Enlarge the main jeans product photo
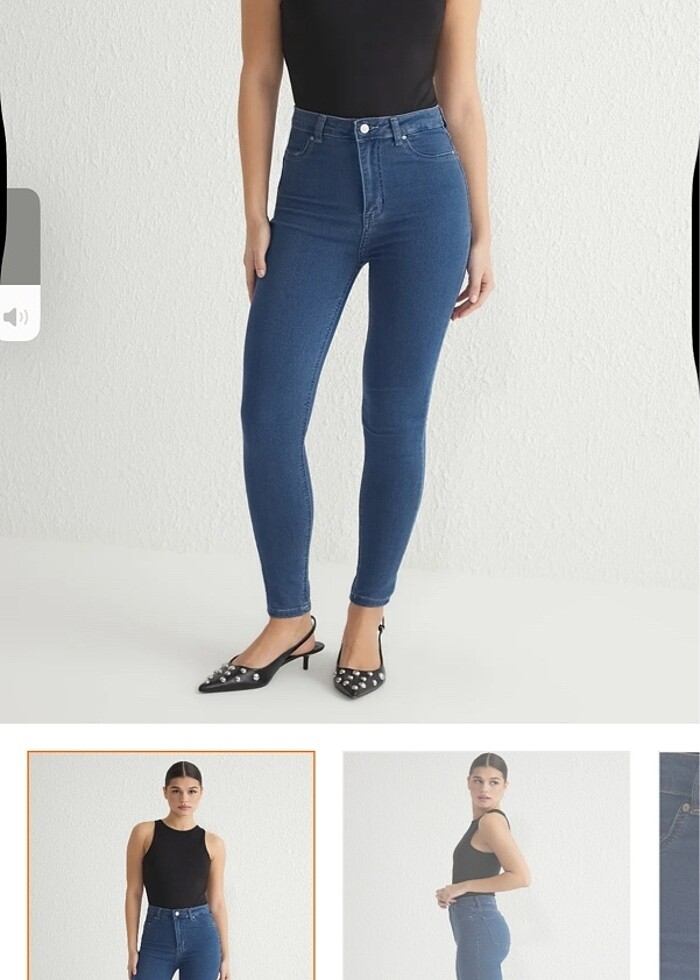The height and width of the screenshot is (980, 700). click(x=360, y=360)
